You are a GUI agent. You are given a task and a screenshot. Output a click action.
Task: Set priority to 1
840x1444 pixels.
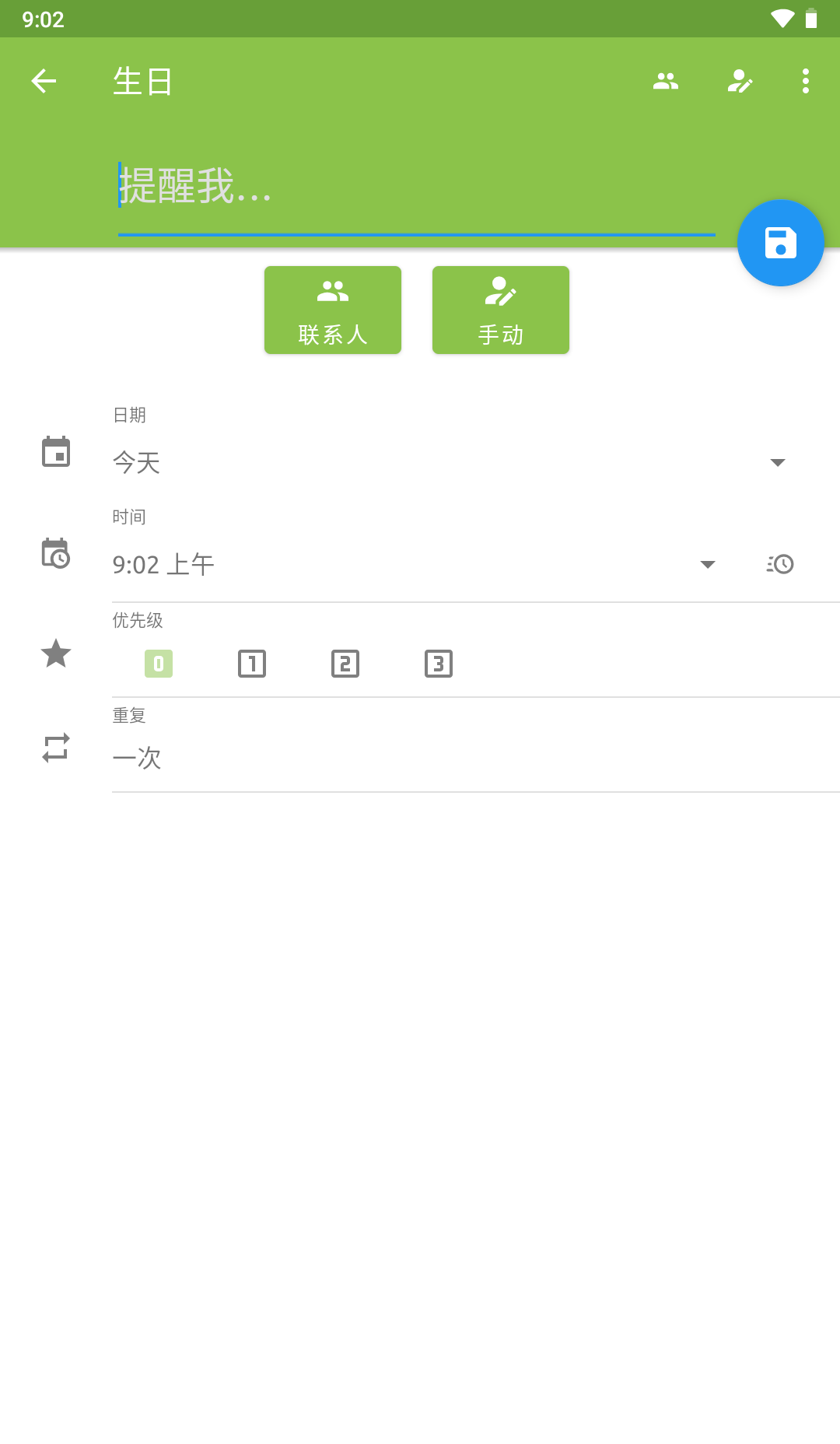tap(252, 664)
